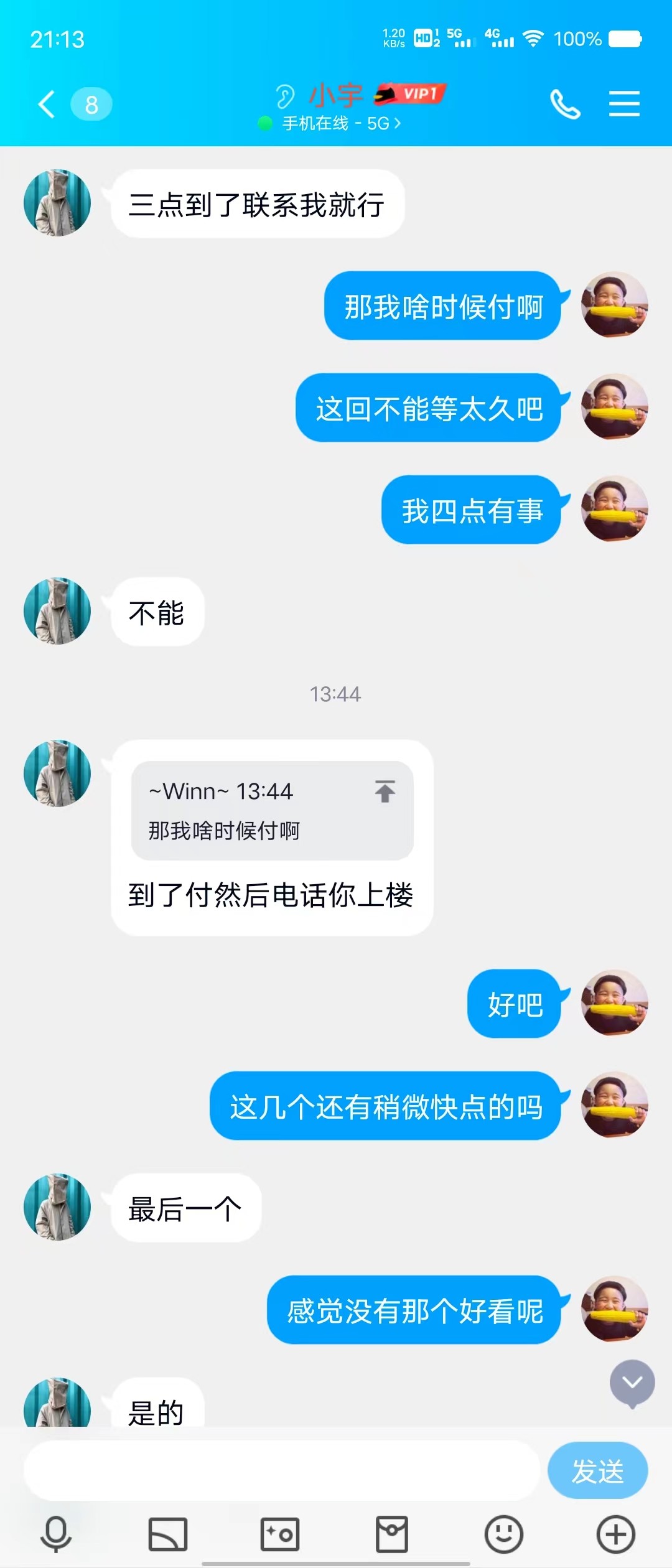The height and width of the screenshot is (1568, 672).
Task: Expand more options with the plus icon
Action: [616, 1534]
